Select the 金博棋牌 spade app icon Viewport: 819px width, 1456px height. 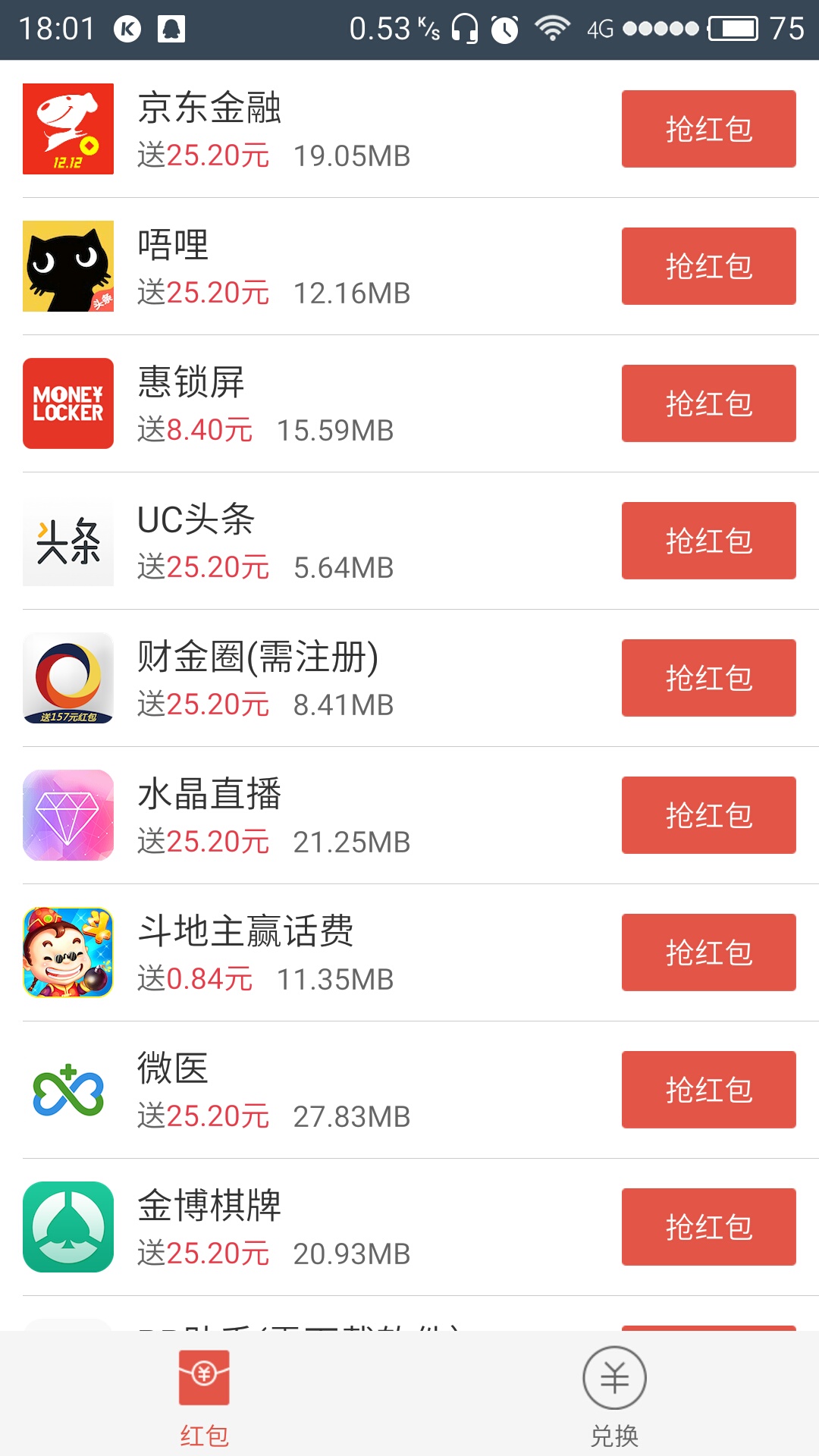tap(67, 1226)
